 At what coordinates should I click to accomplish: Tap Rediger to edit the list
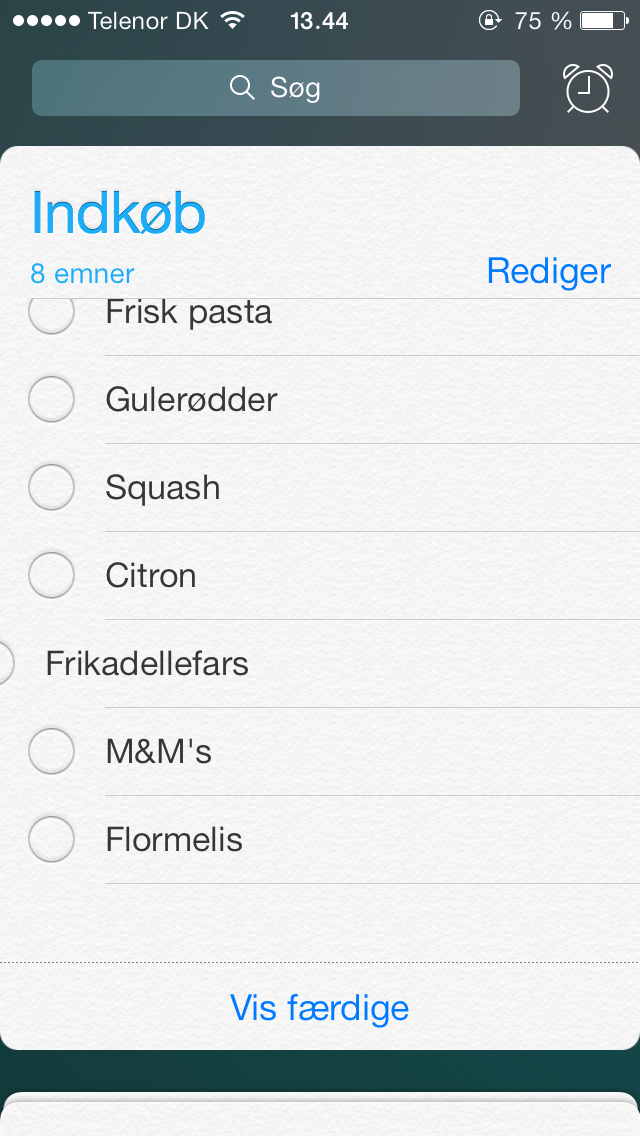click(x=548, y=271)
